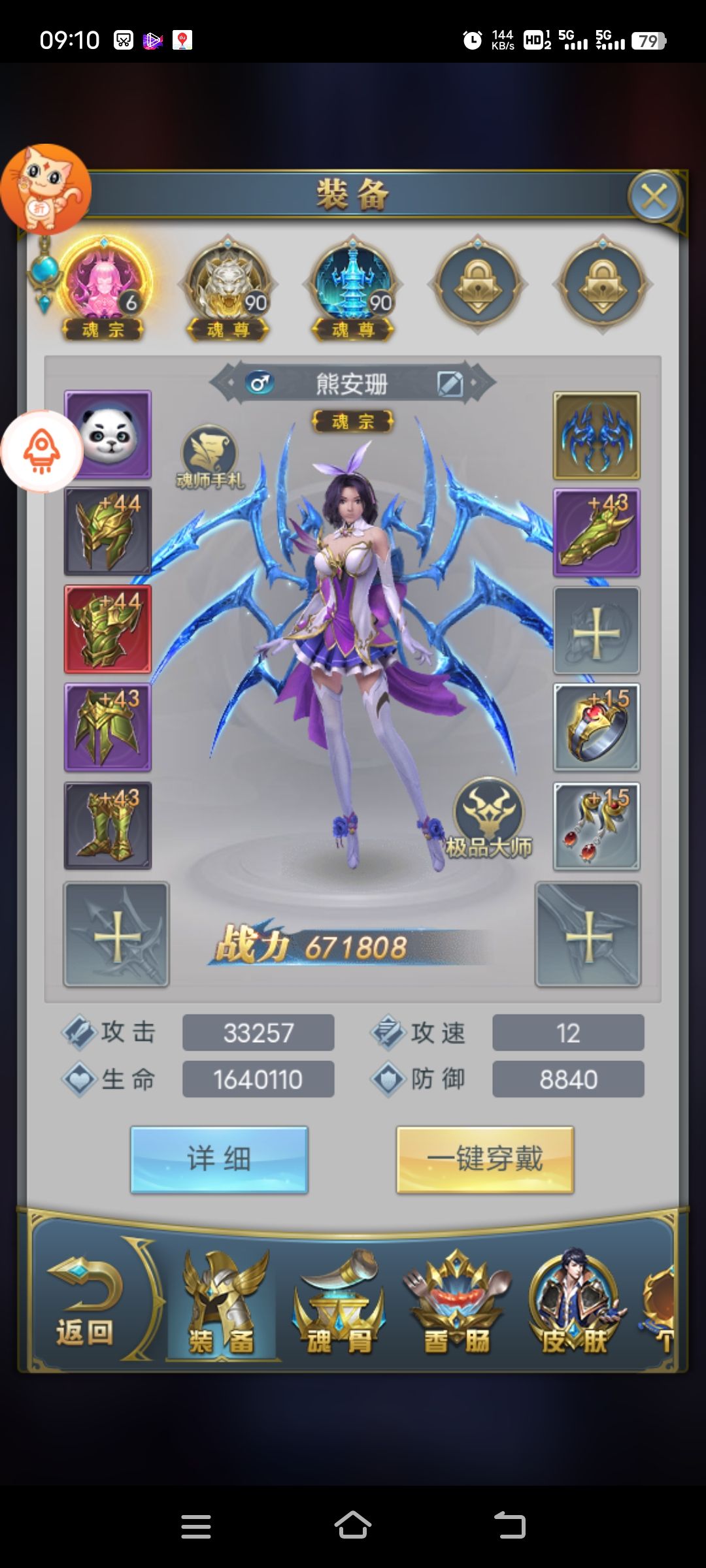
Task: Go to the system home screen
Action: 353,1526
